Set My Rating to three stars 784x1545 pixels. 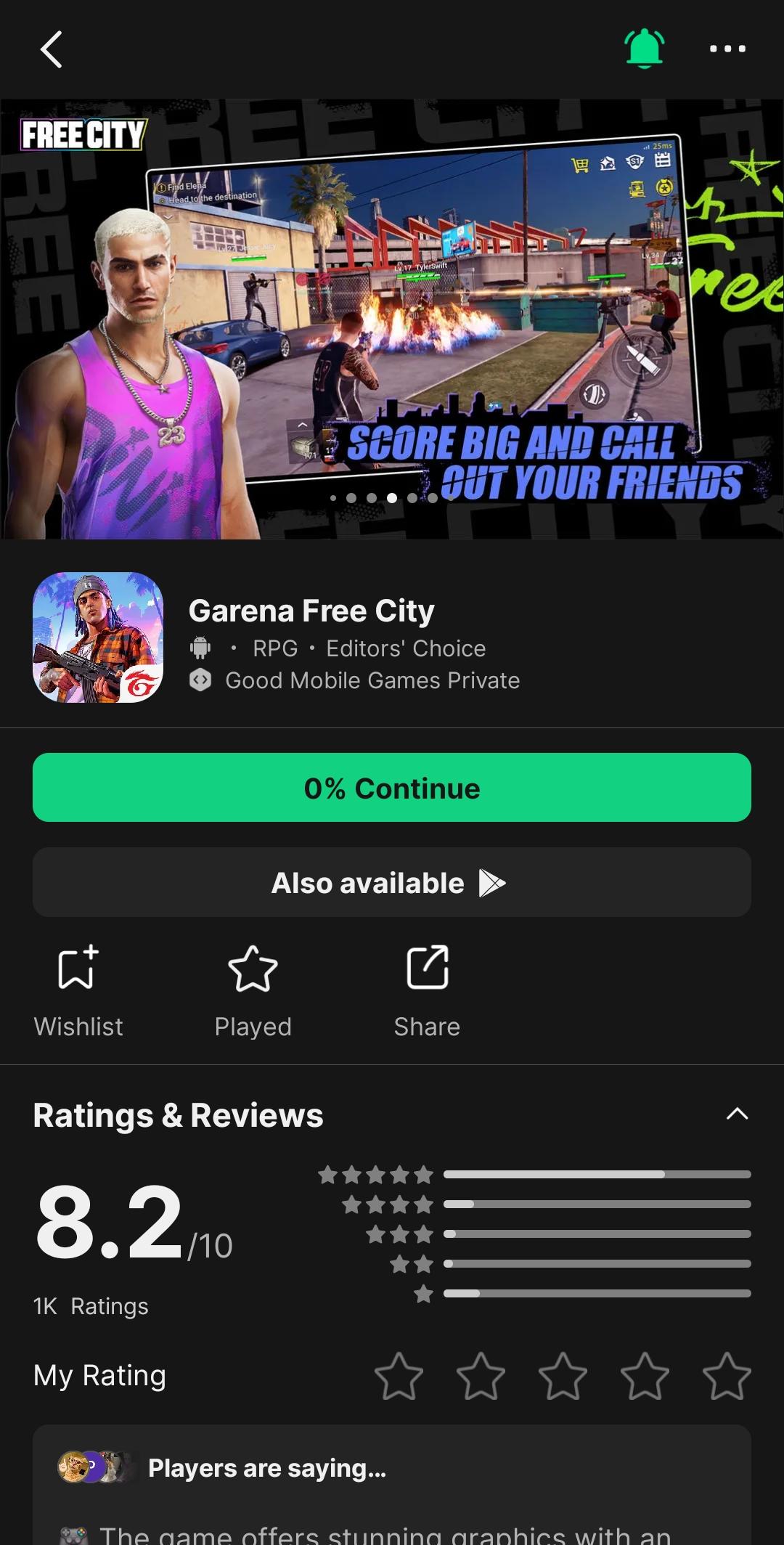click(563, 1376)
